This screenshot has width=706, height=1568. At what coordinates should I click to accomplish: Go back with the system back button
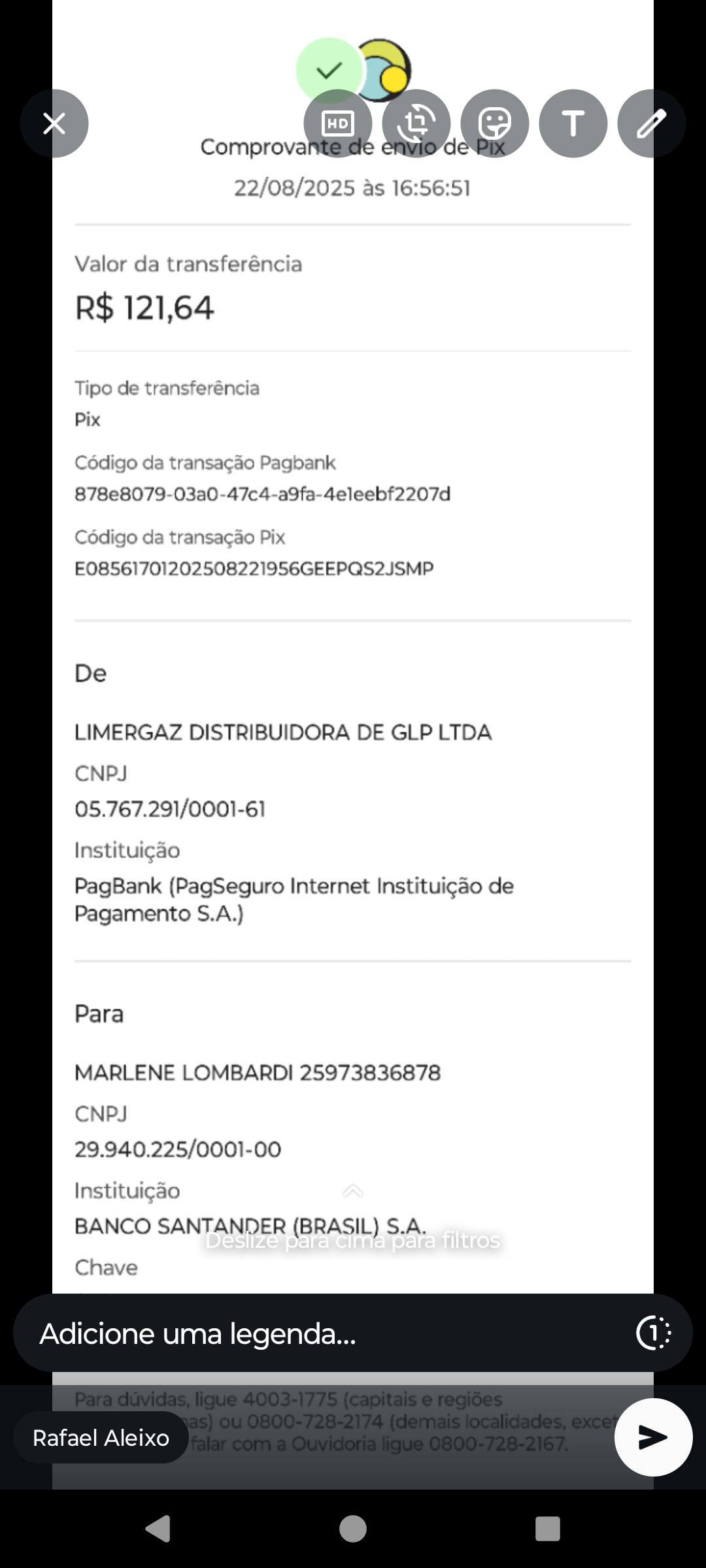click(158, 1529)
